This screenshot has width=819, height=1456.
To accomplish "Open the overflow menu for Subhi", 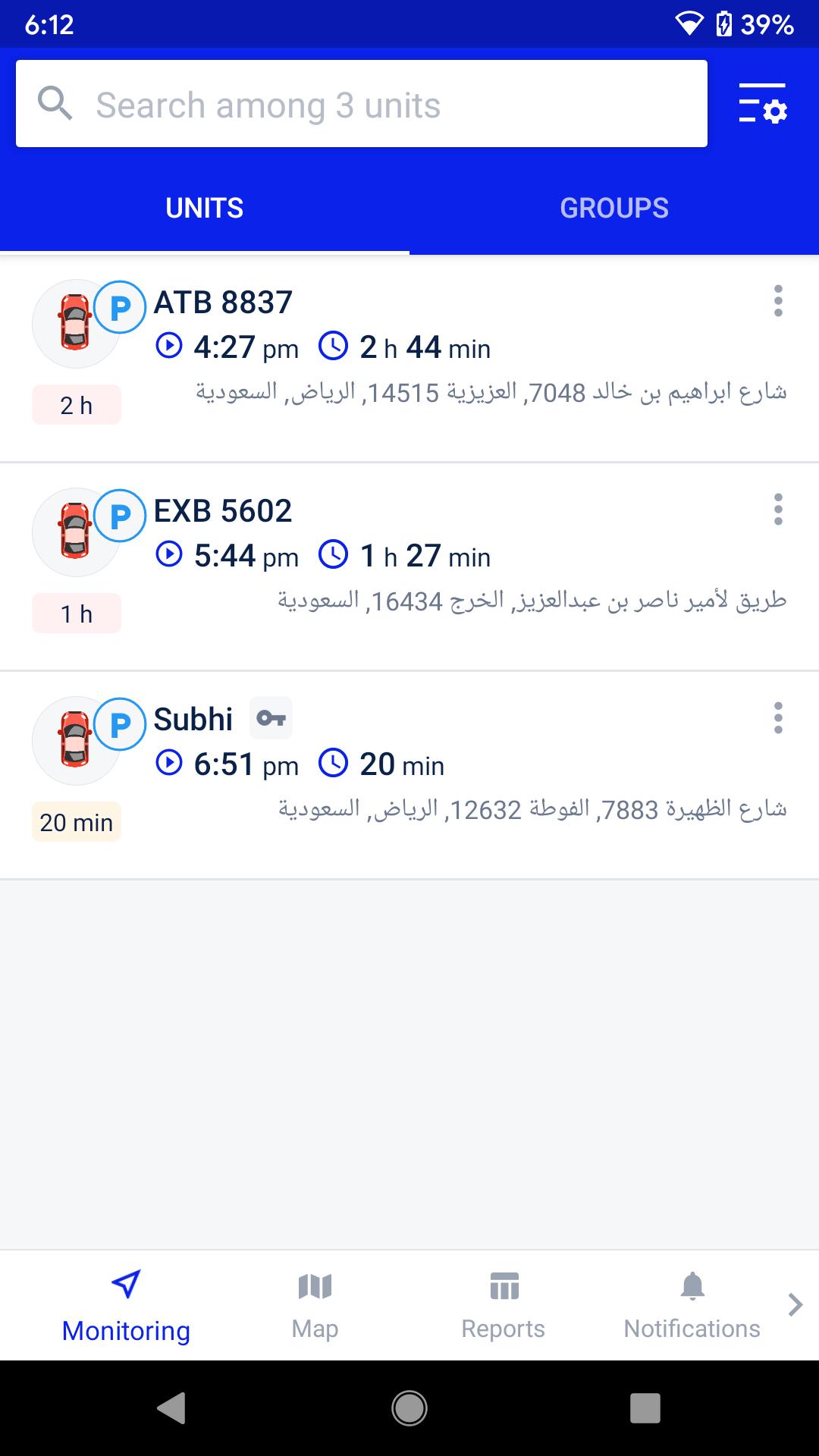I will (x=778, y=718).
